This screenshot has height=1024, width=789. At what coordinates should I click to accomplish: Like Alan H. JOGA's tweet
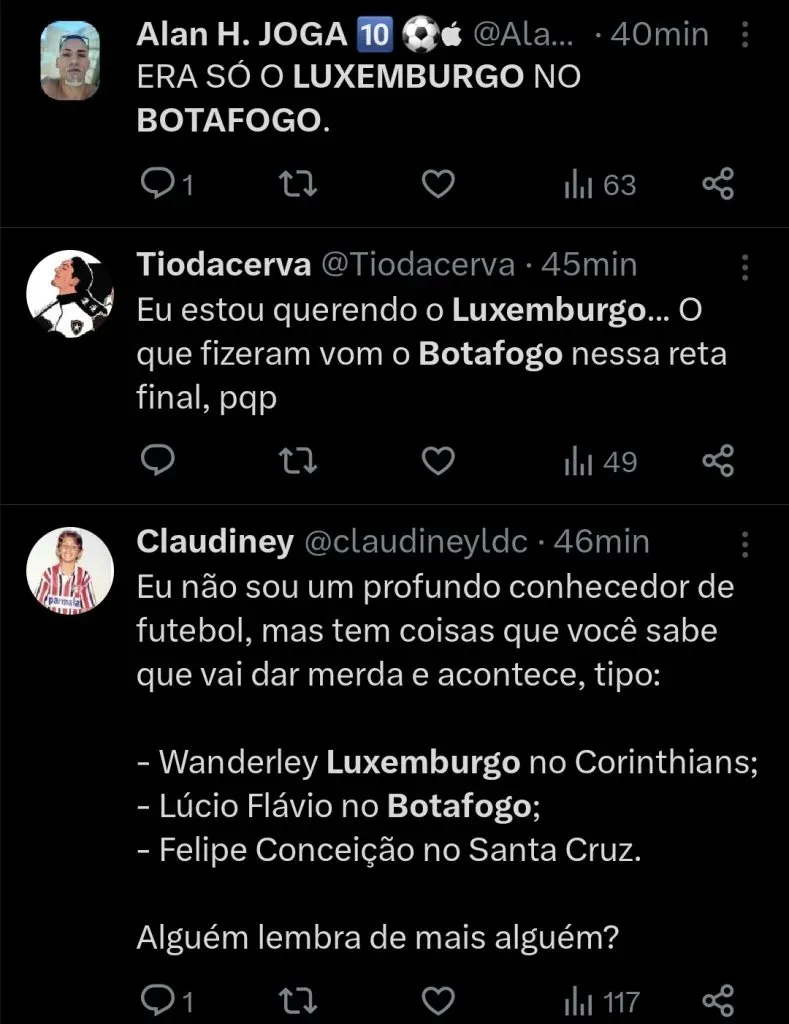[x=438, y=184]
